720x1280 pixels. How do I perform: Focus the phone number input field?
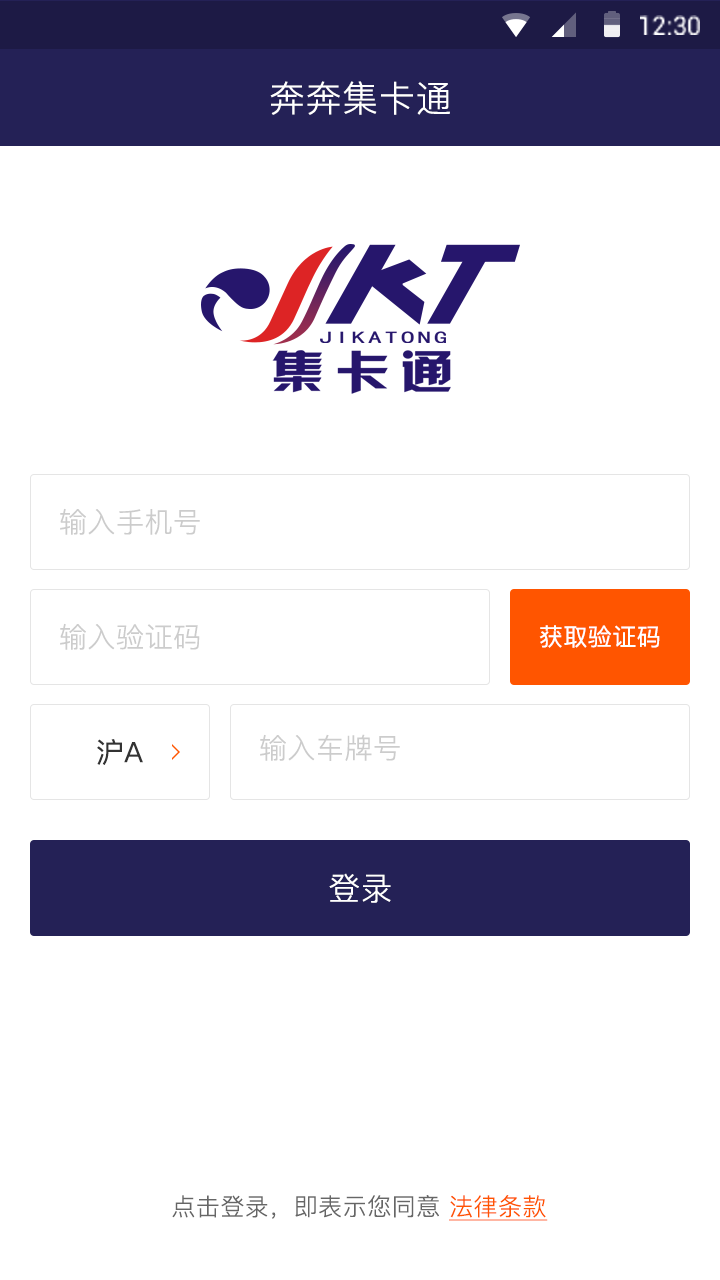click(360, 522)
